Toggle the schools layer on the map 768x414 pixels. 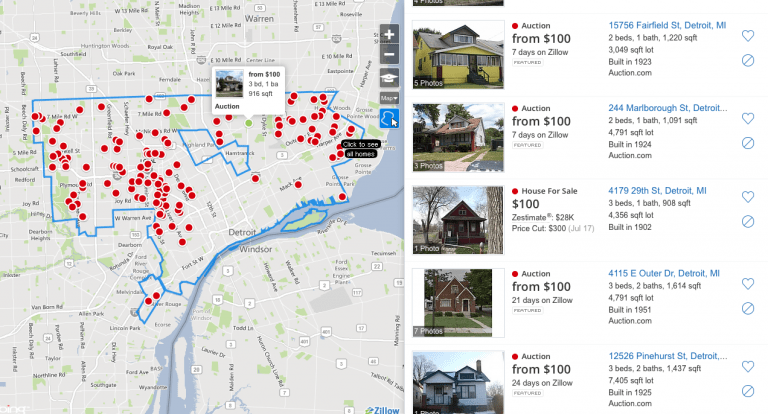coord(389,78)
